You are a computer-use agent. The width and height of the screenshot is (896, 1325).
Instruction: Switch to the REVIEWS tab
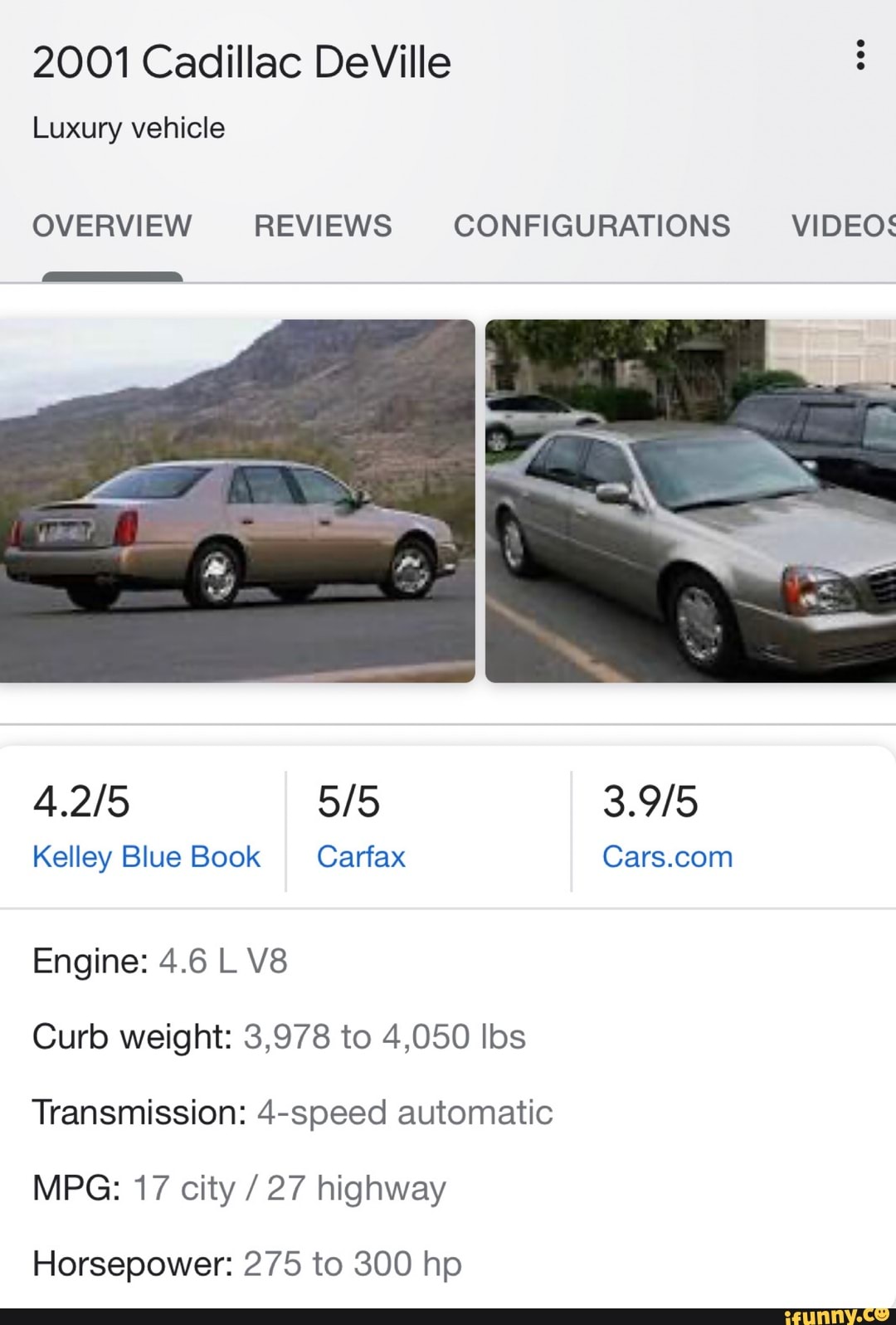tap(323, 225)
